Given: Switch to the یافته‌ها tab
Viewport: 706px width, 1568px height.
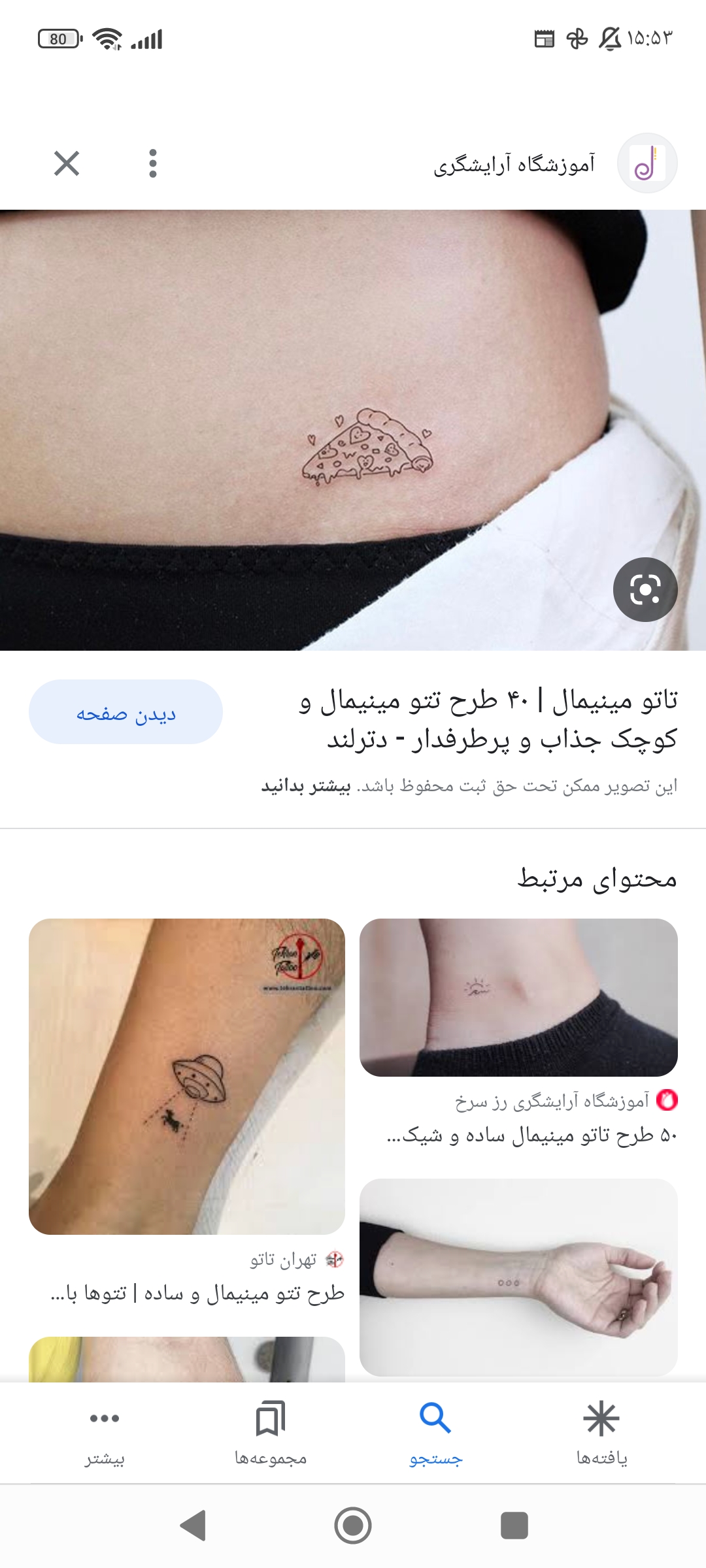Looking at the screenshot, I should point(601,1431).
